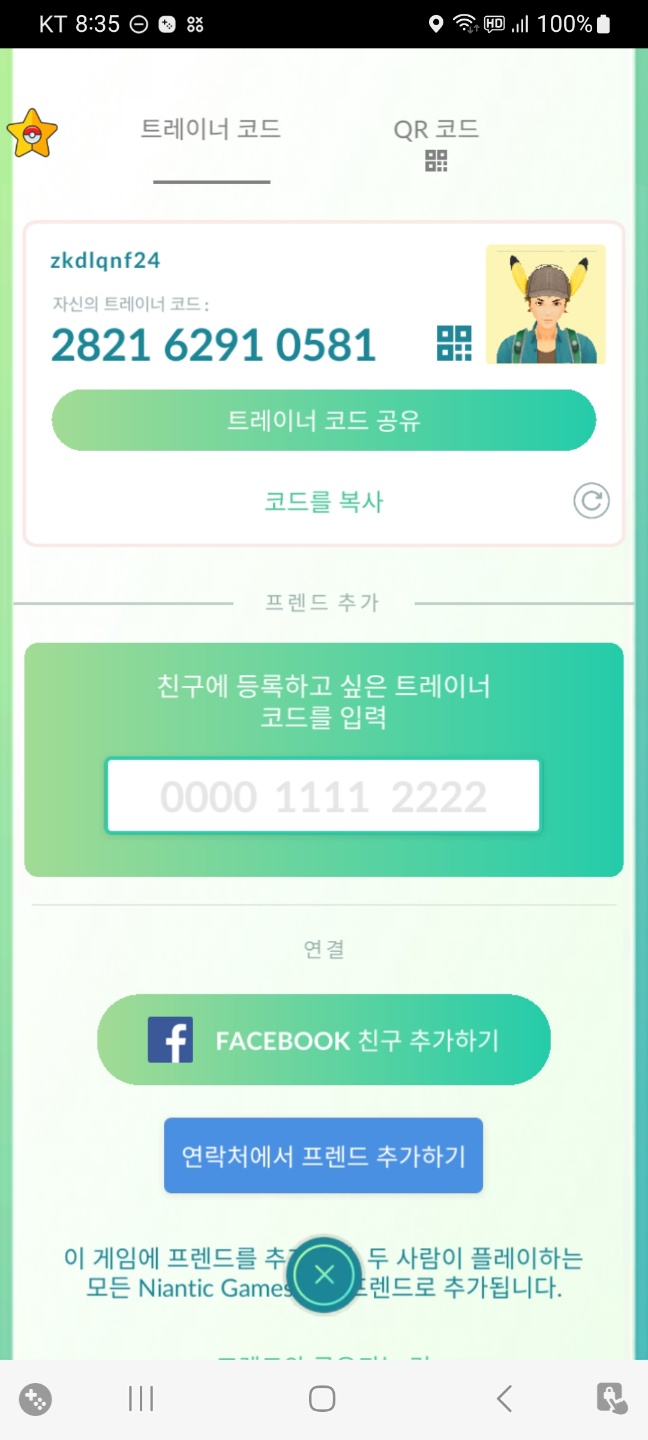Image resolution: width=648 pixels, height=1440 pixels.
Task: Copy the code with 코드를 복사
Action: tap(324, 501)
